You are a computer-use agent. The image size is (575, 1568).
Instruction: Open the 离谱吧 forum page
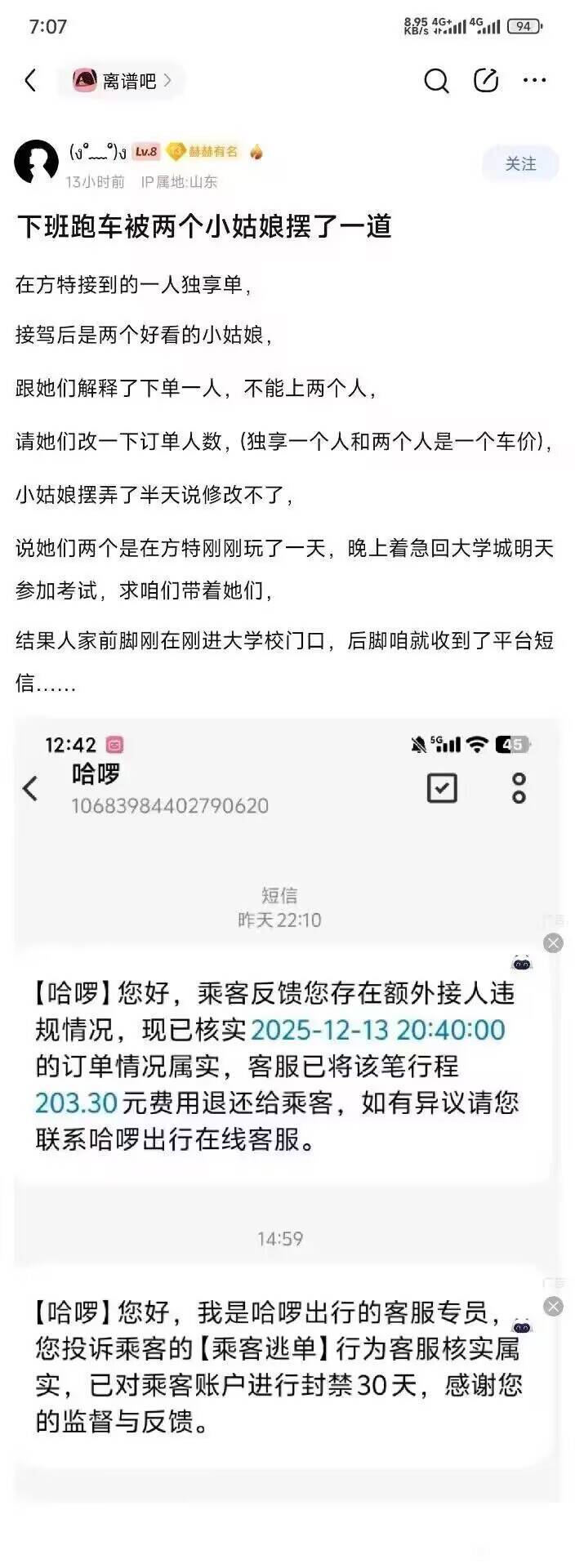pyautogui.click(x=123, y=81)
